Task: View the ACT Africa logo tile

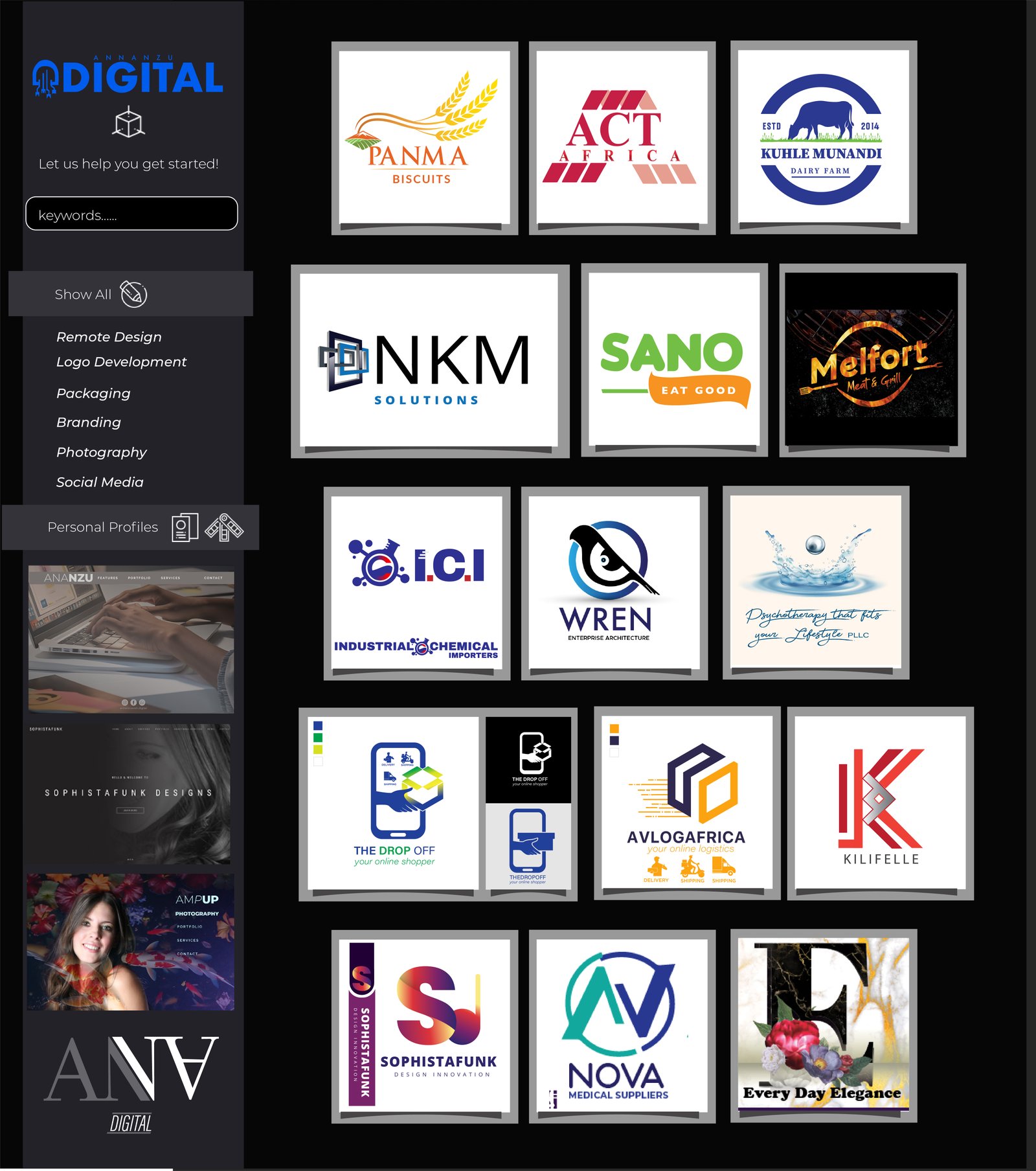Action: point(622,138)
